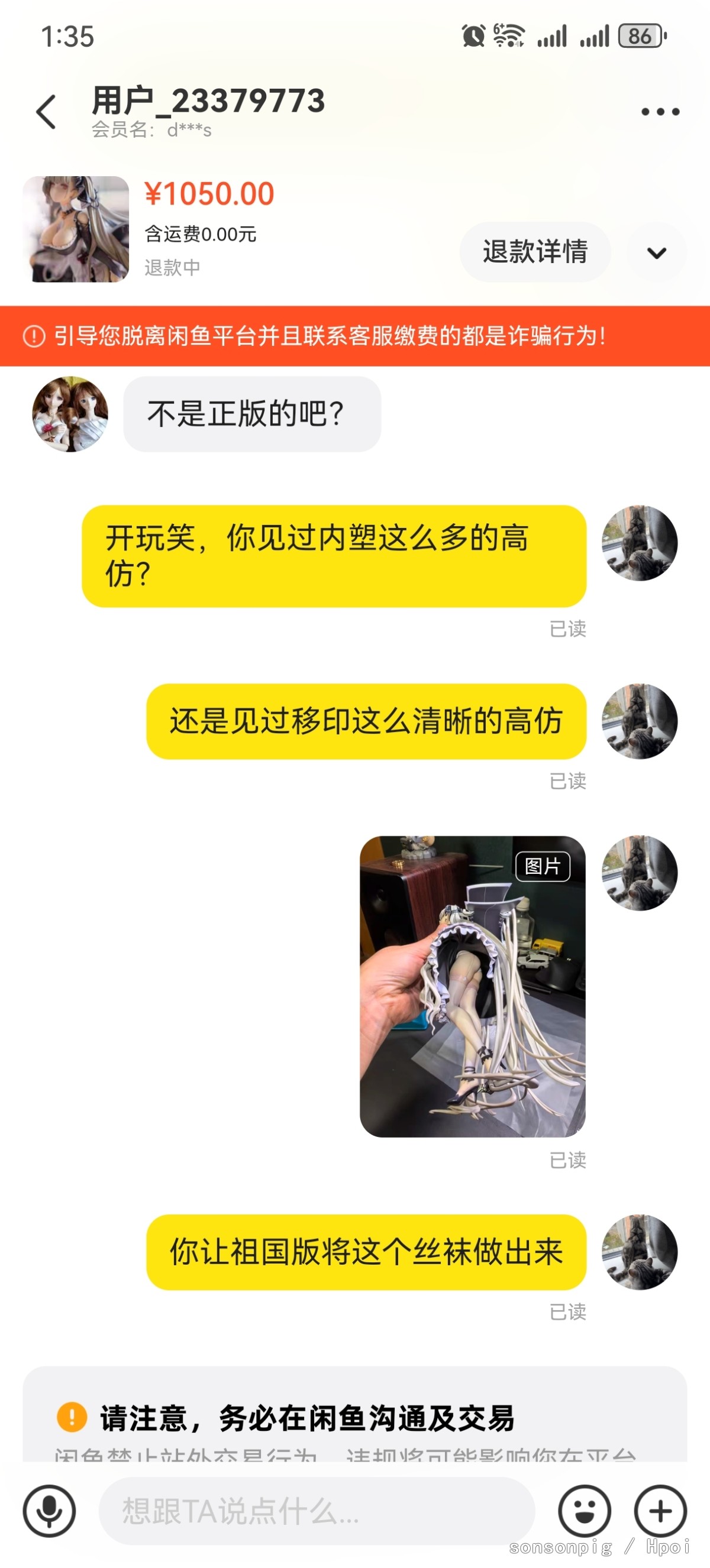Open the sent figure photo
The image size is (710, 1568).
point(473,986)
